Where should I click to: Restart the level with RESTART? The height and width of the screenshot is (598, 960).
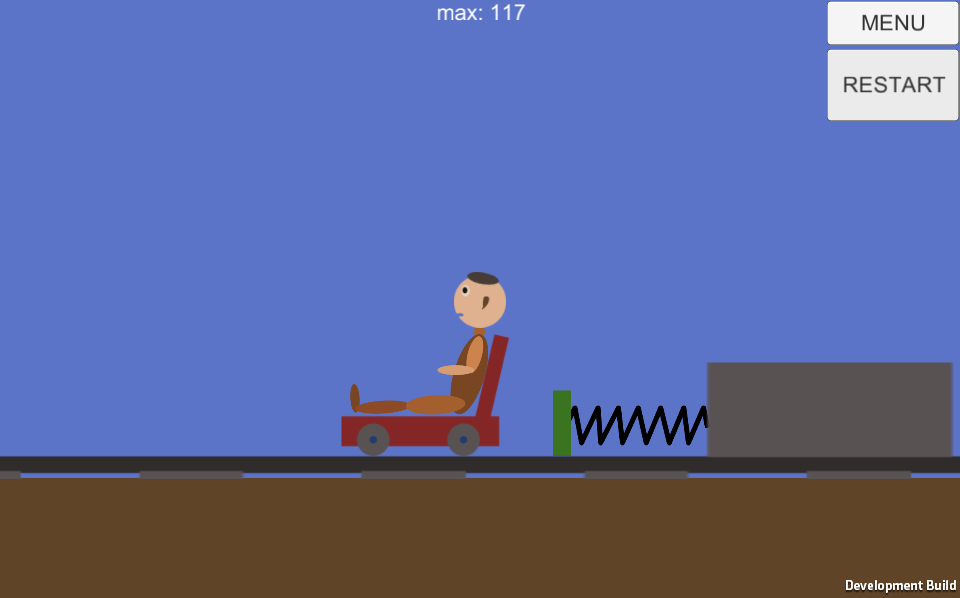pyautogui.click(x=892, y=85)
